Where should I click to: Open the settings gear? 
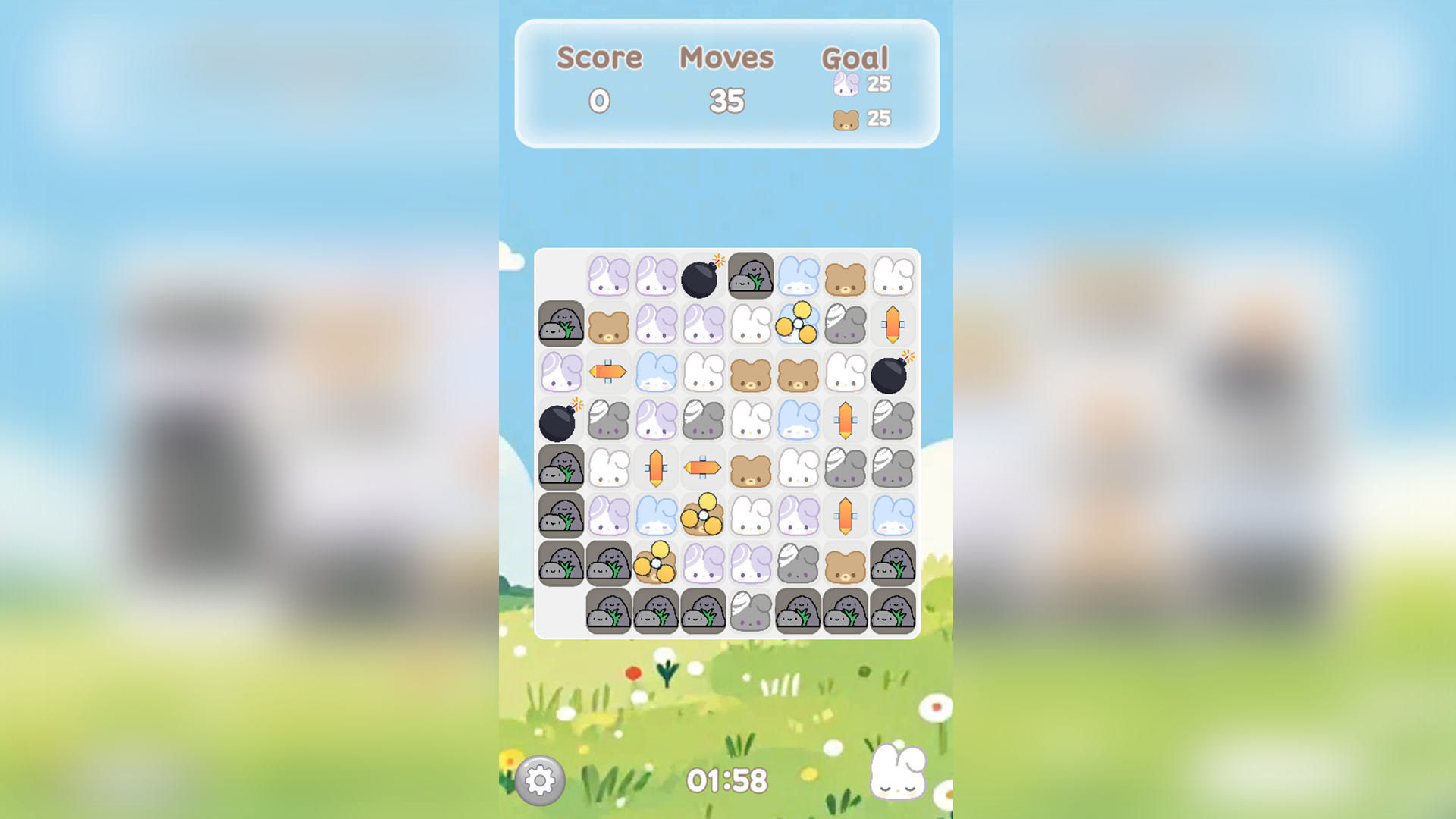point(540,780)
